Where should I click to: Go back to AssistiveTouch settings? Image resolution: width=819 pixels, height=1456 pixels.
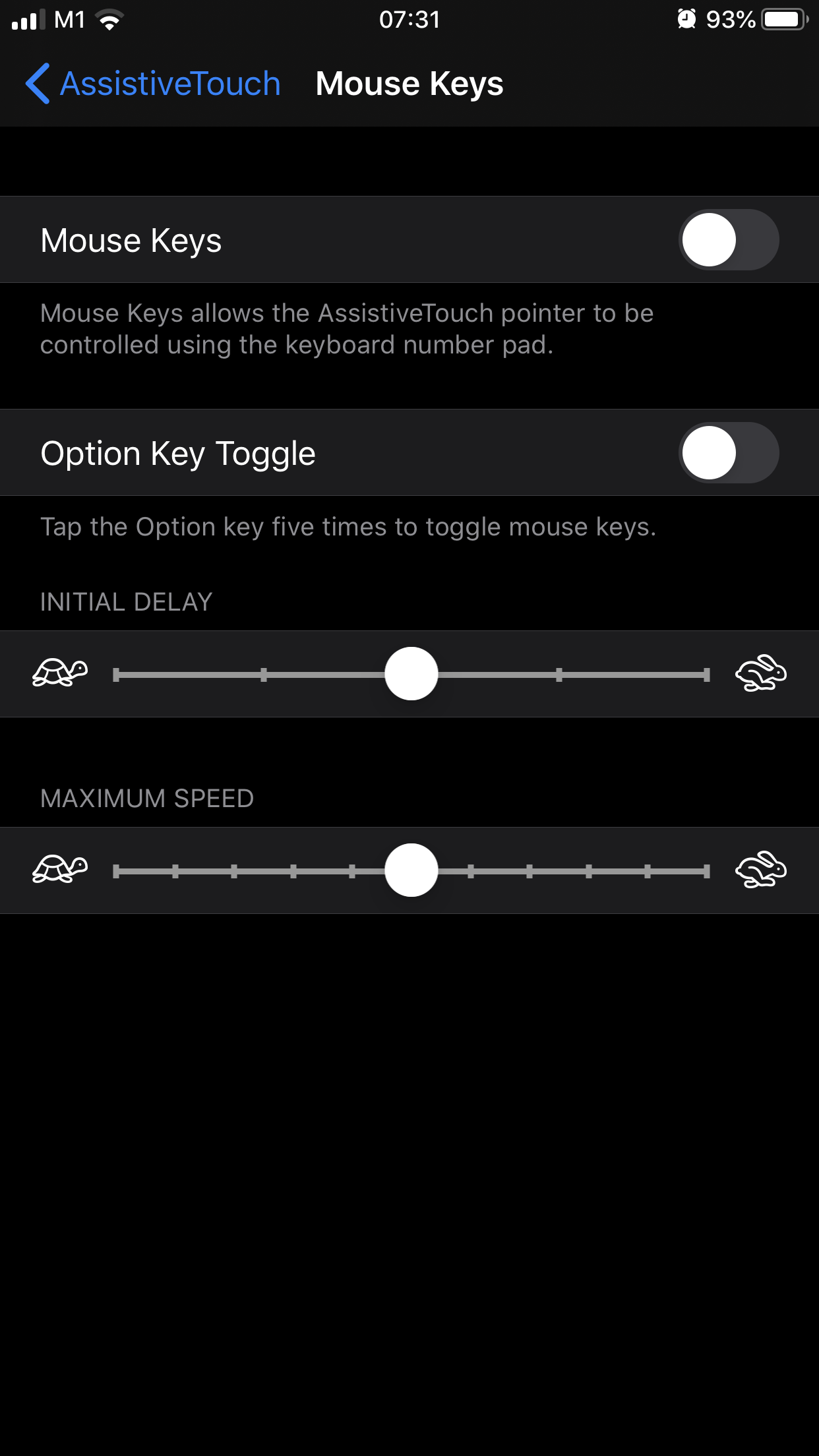click(x=153, y=84)
